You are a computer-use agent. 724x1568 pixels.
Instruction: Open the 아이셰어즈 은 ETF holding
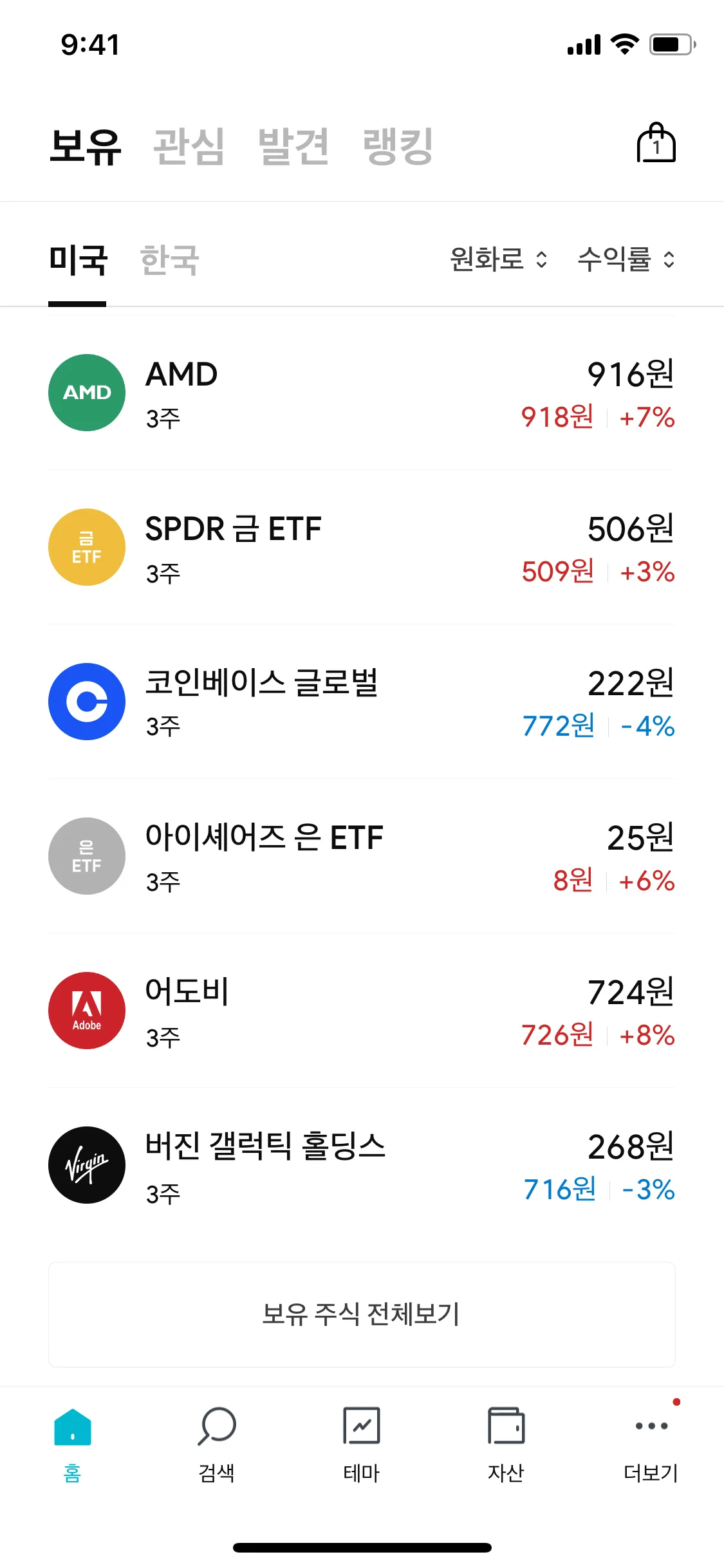362,856
